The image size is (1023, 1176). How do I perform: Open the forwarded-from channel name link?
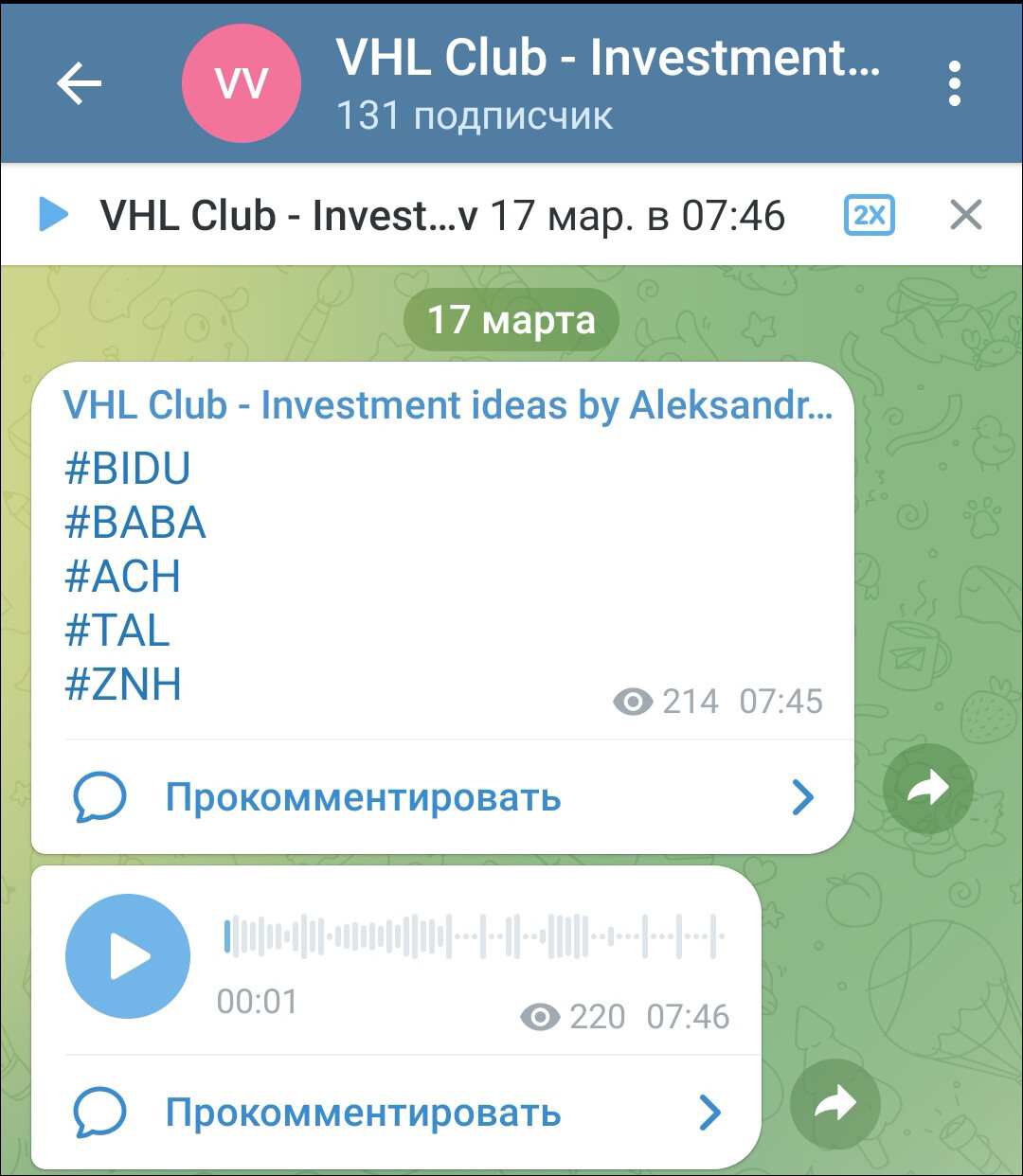pyautogui.click(x=447, y=405)
